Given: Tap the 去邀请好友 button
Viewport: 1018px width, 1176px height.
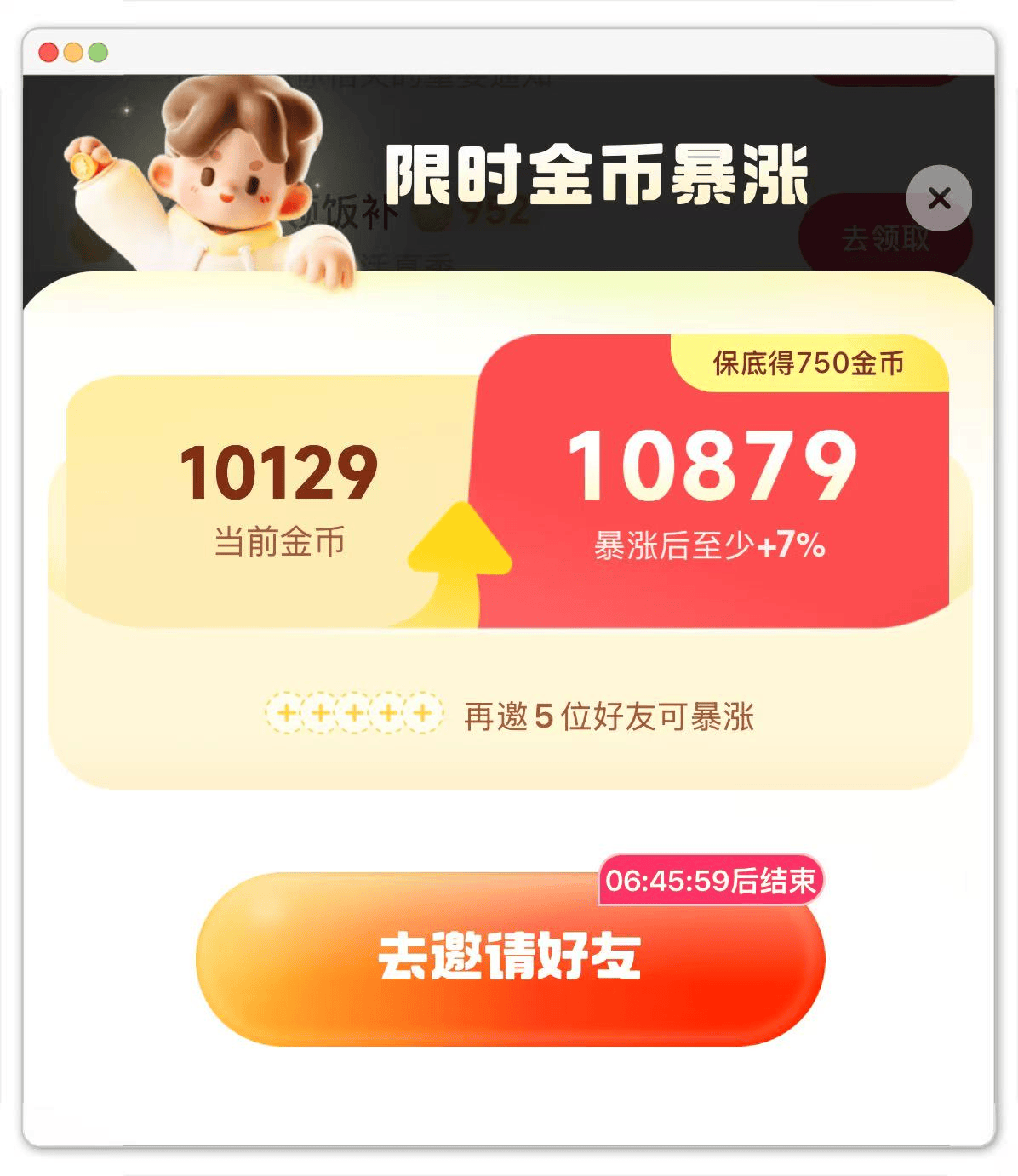Looking at the screenshot, I should tap(510, 959).
